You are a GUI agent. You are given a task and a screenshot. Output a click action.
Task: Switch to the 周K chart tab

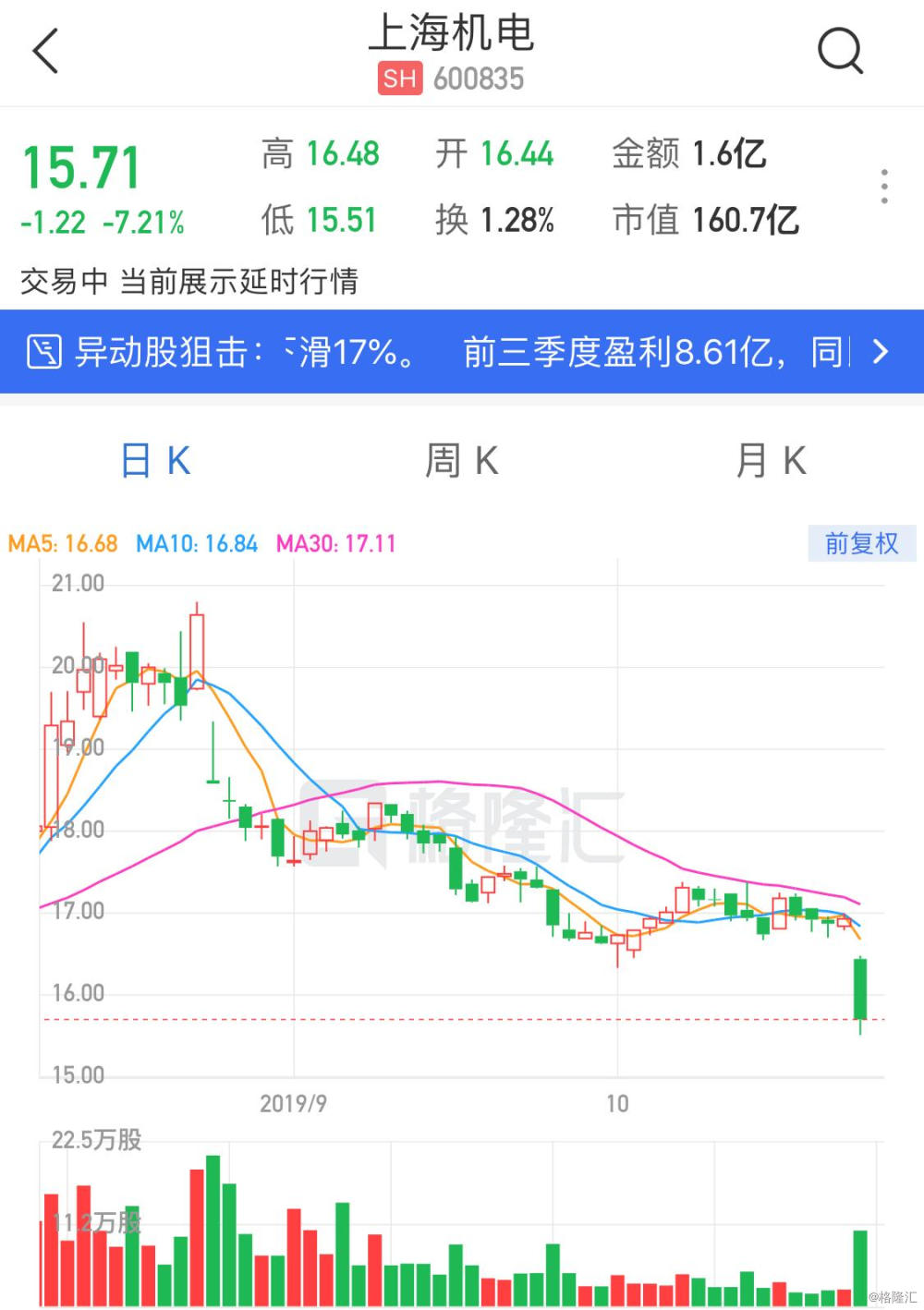[x=461, y=460]
